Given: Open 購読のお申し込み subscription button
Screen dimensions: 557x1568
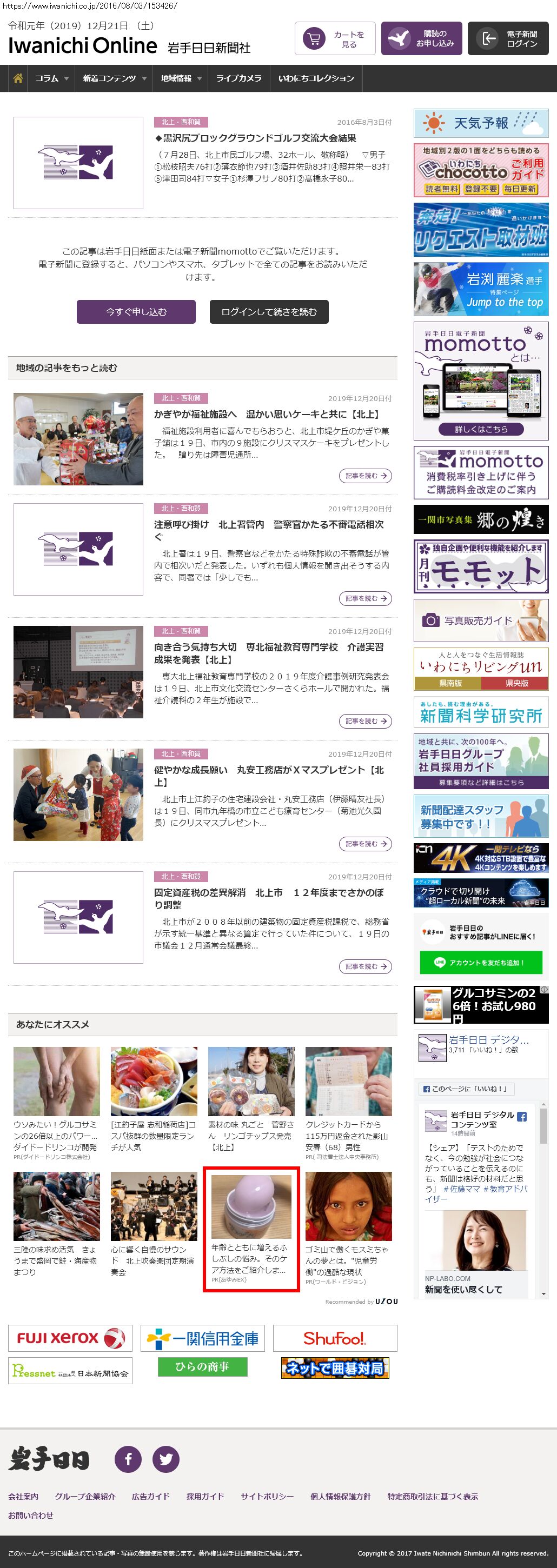Looking at the screenshot, I should click(x=421, y=39).
